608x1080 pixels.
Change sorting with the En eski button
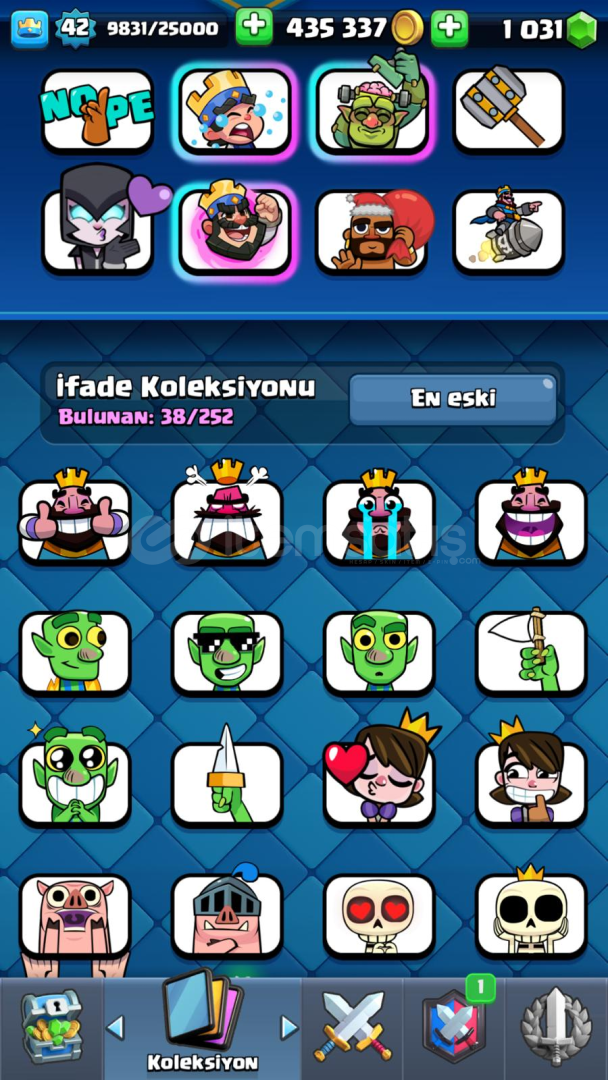(x=452, y=399)
